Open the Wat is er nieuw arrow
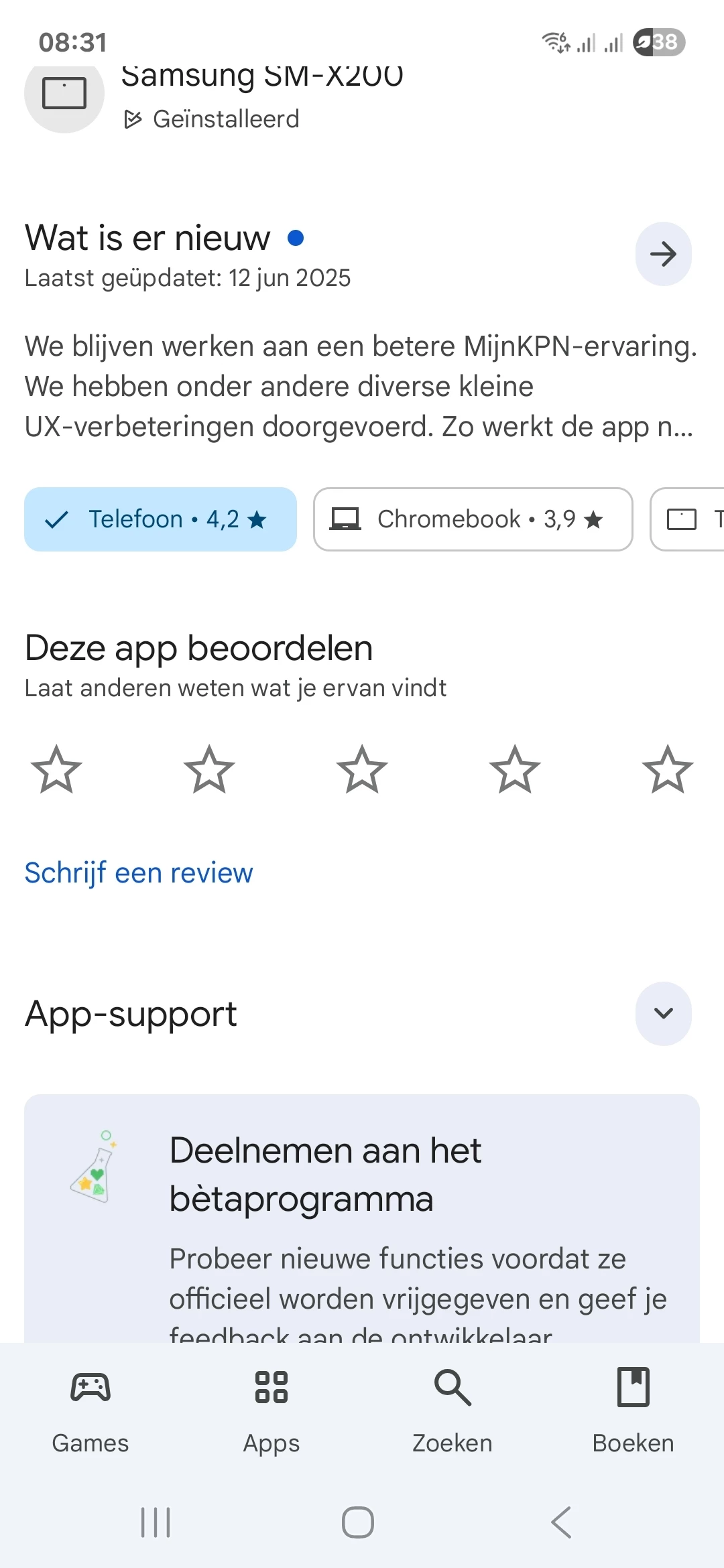Screen dimensions: 724x1568 point(663,254)
